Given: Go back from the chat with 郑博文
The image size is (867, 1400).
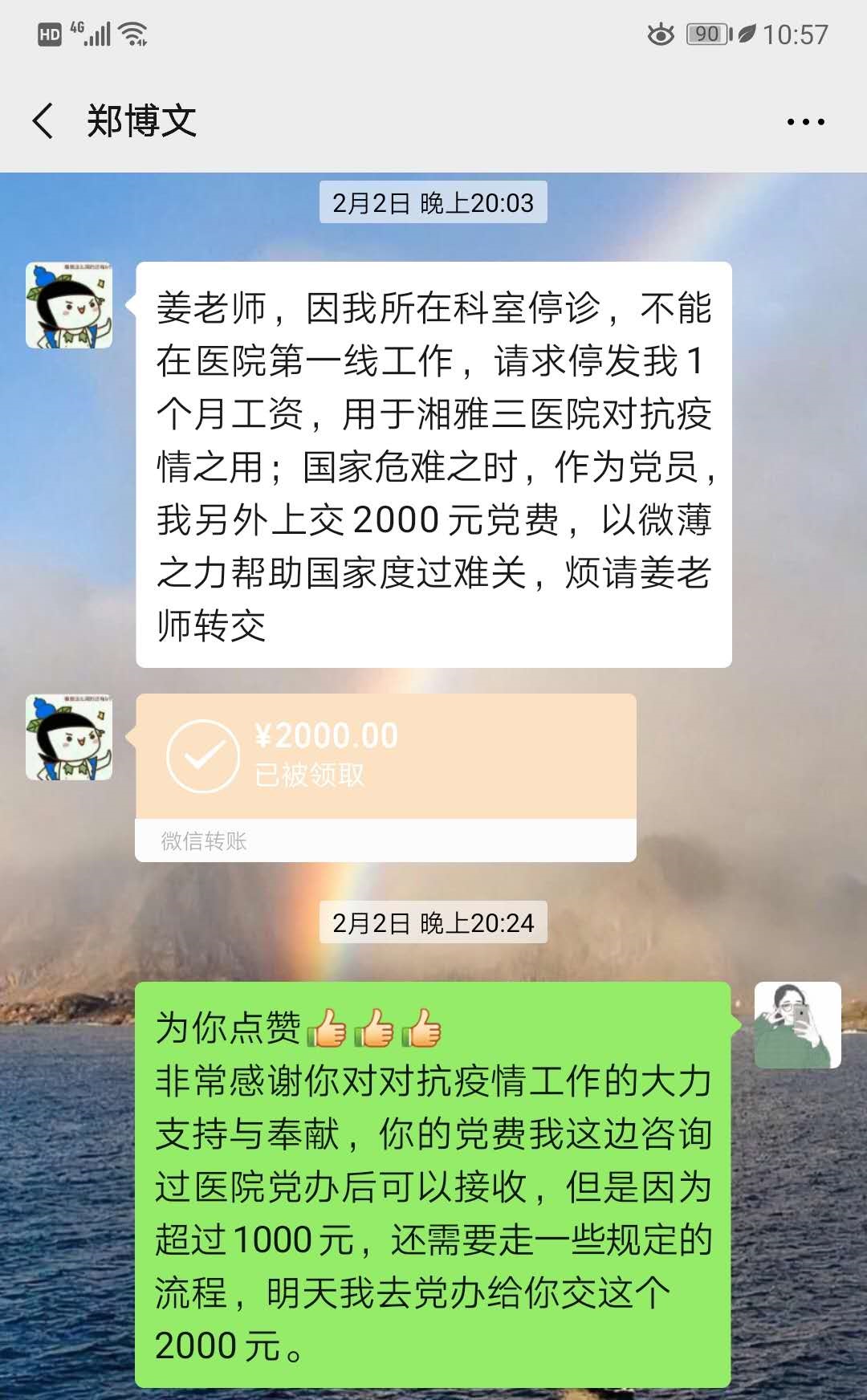Looking at the screenshot, I should pyautogui.click(x=43, y=122).
